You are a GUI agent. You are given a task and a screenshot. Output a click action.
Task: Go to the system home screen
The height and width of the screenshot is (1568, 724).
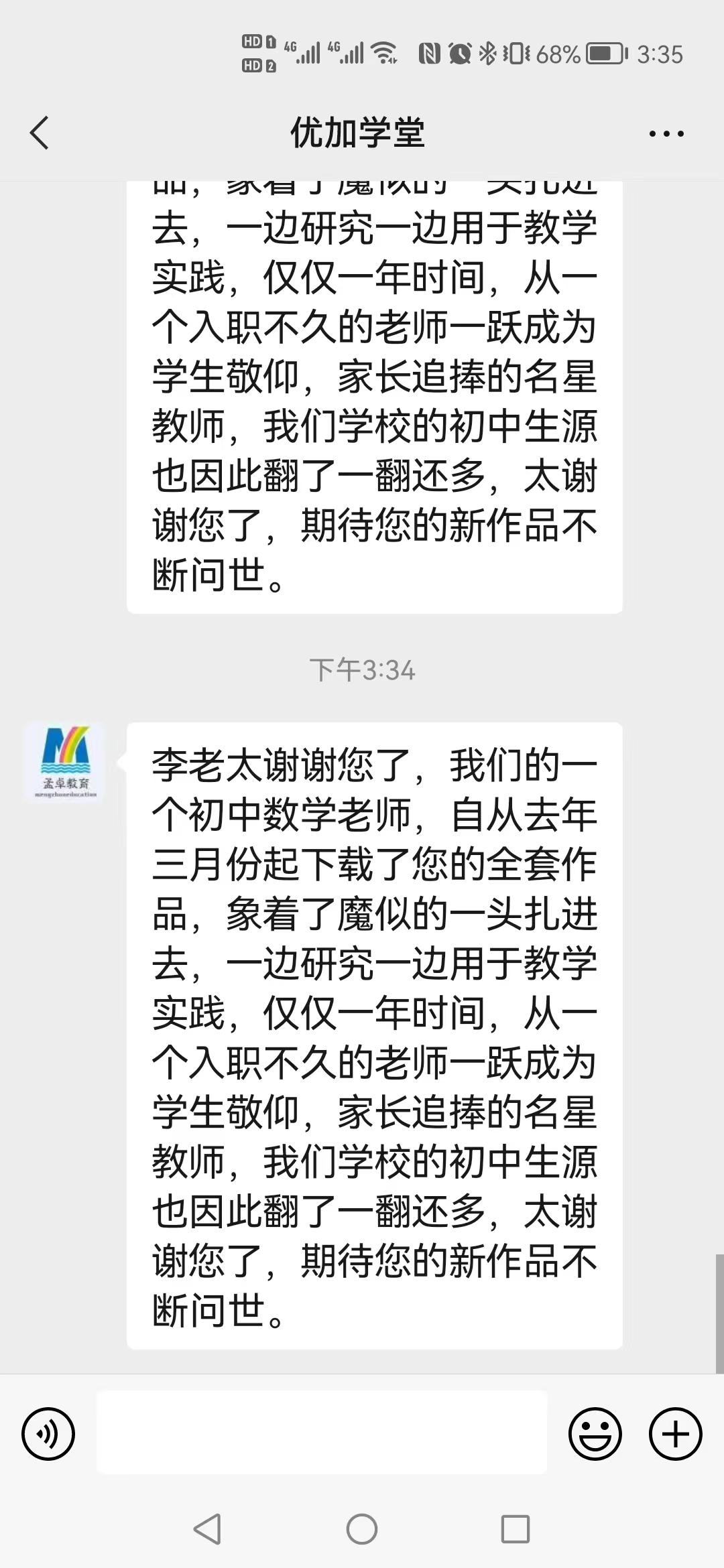(362, 1529)
